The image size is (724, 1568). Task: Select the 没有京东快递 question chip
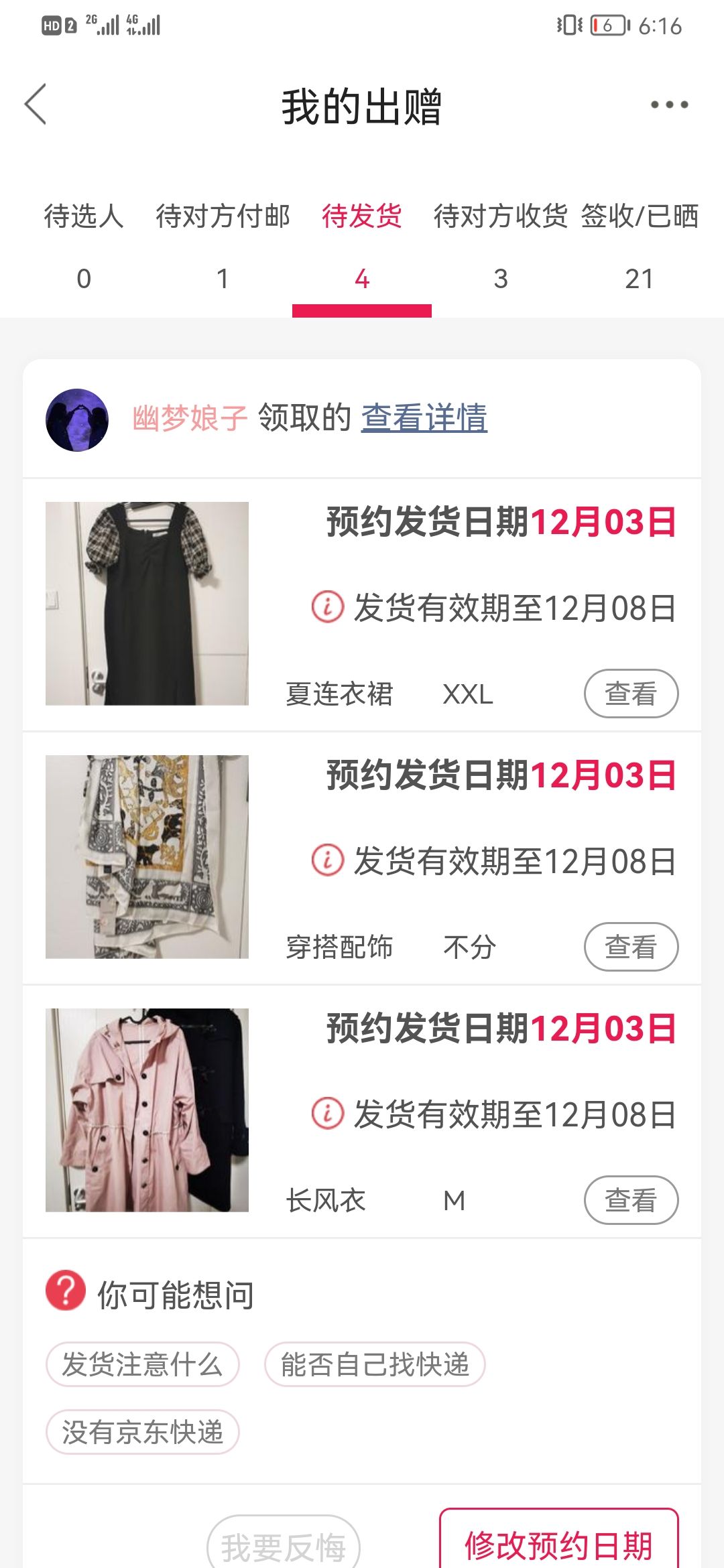point(142,1433)
